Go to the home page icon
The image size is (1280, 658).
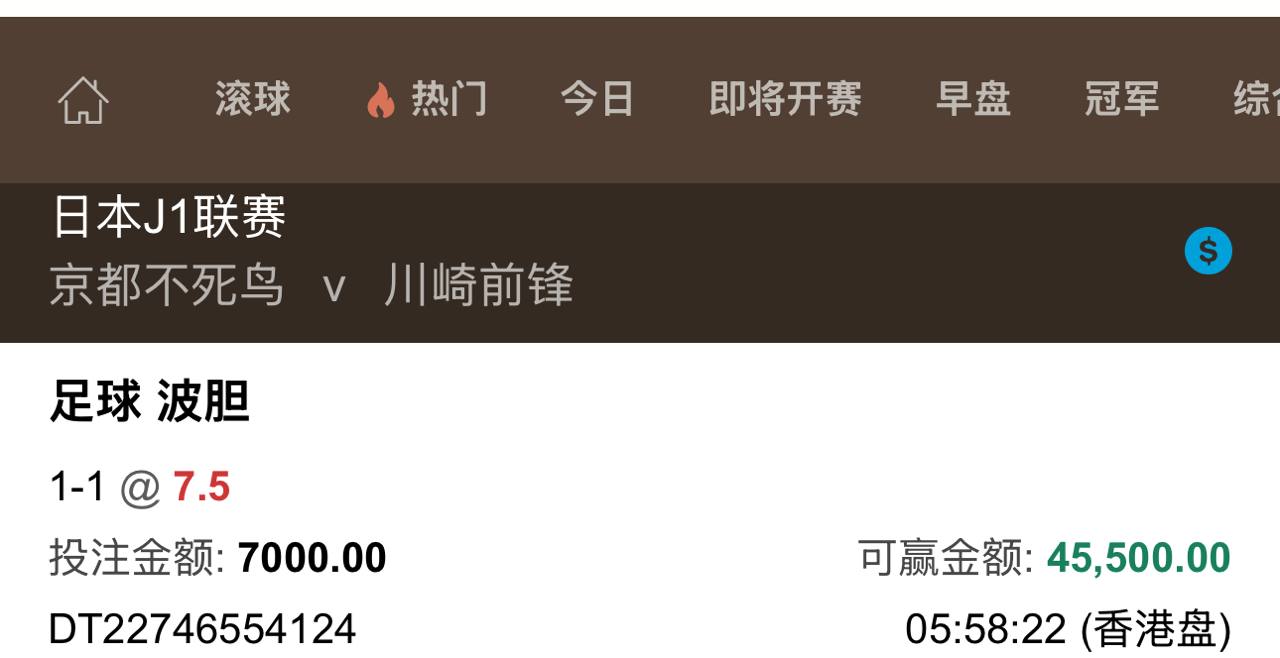coord(83,100)
